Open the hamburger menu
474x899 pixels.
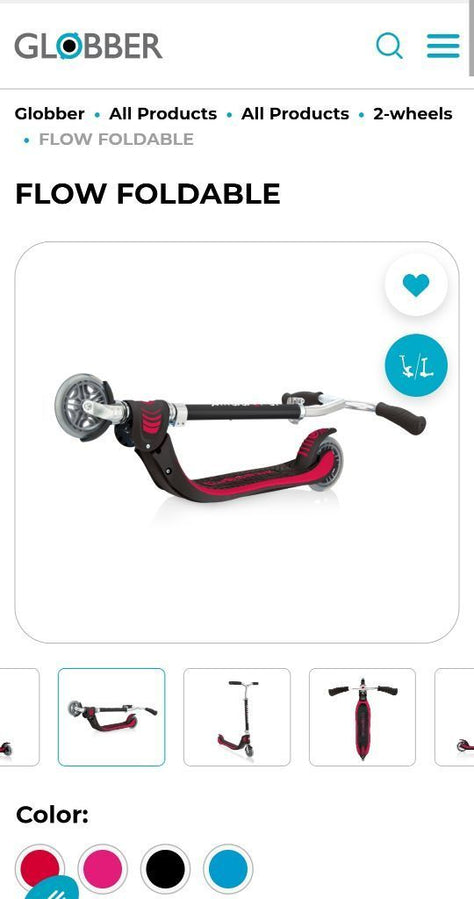pos(443,46)
